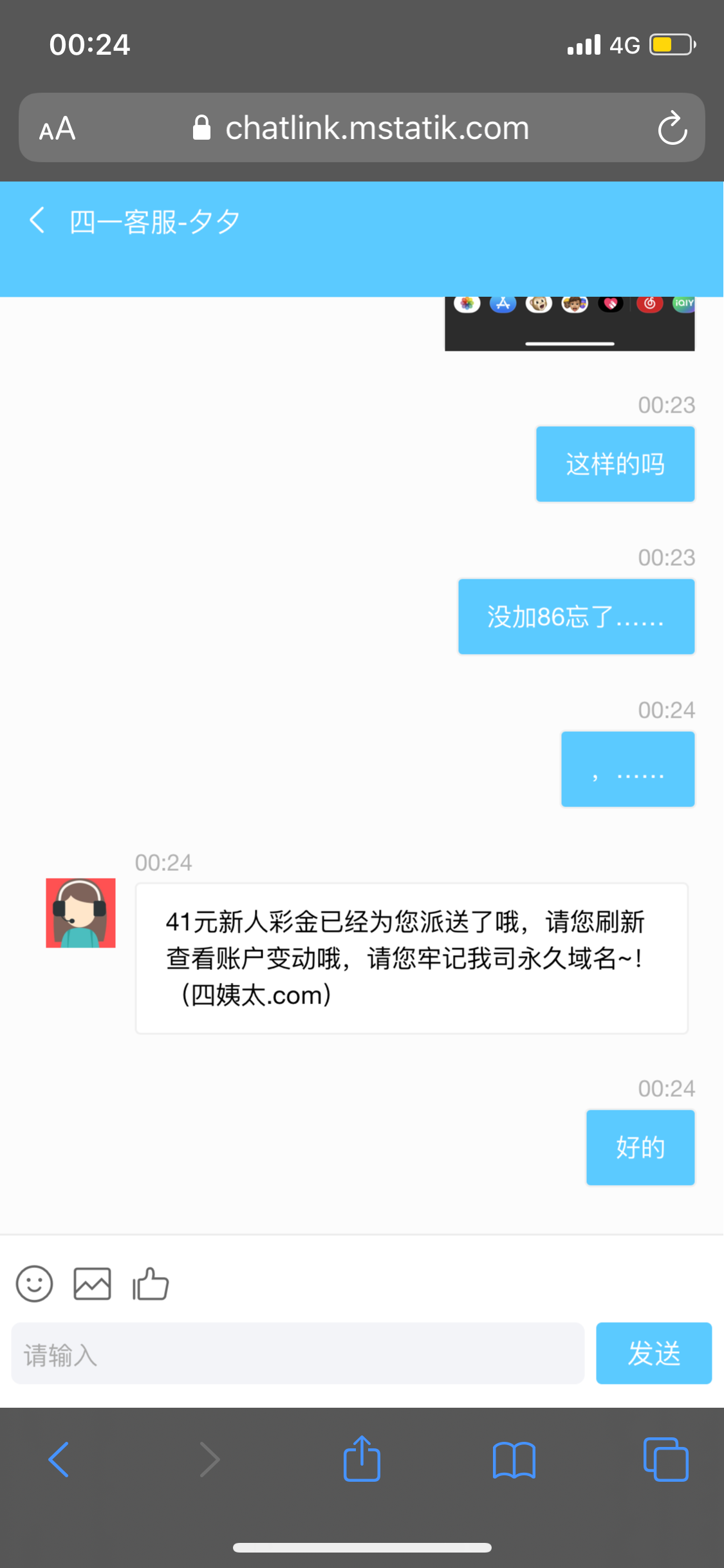Tap the chatlink.mstatik.com address bar
724x1568 pixels.
pos(376,128)
